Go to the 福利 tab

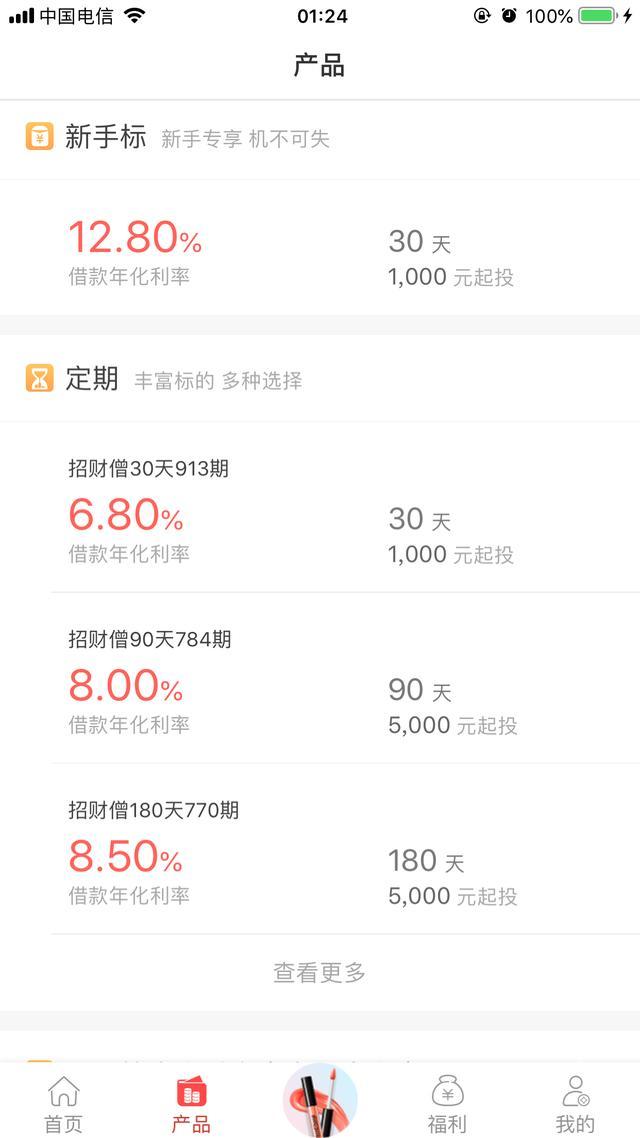pos(447,1103)
